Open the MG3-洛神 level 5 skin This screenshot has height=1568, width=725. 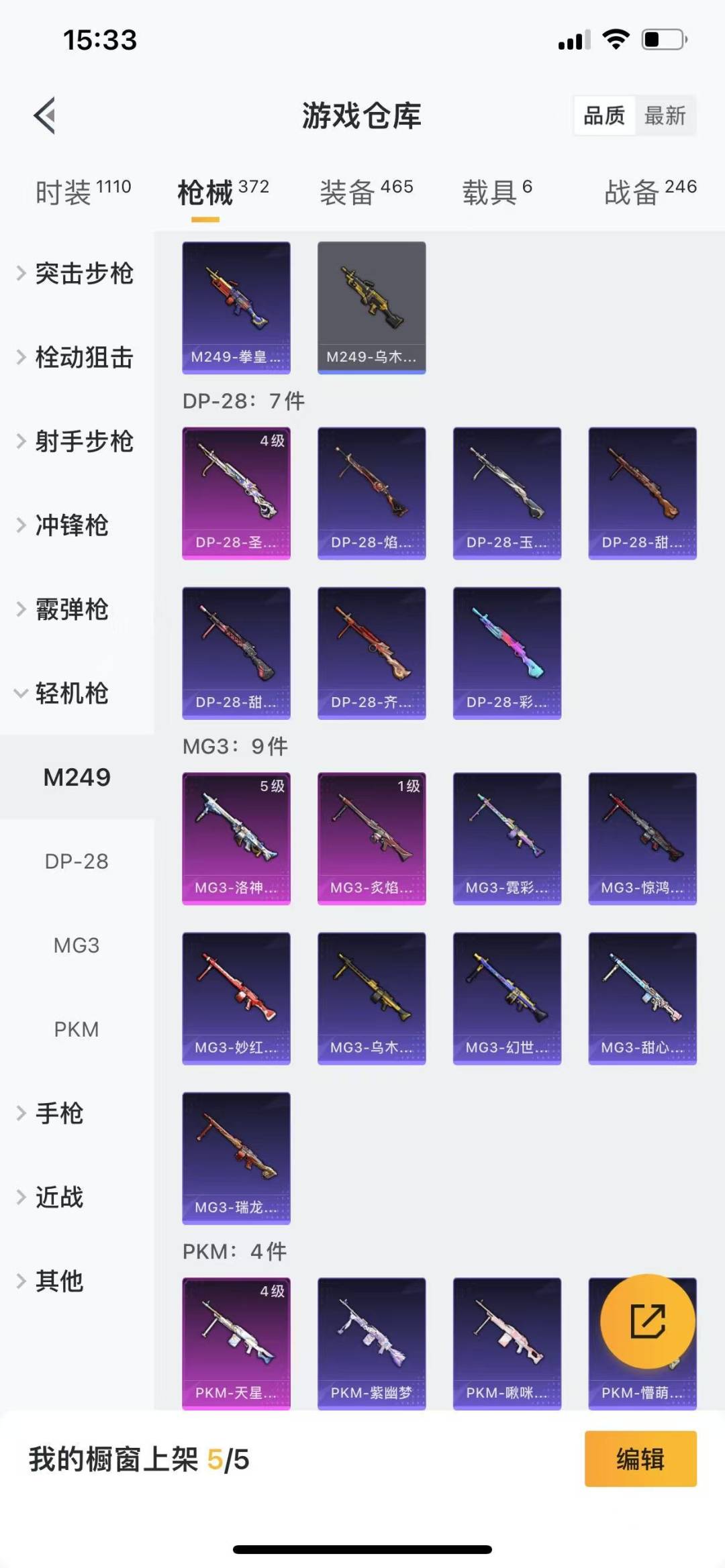(236, 839)
